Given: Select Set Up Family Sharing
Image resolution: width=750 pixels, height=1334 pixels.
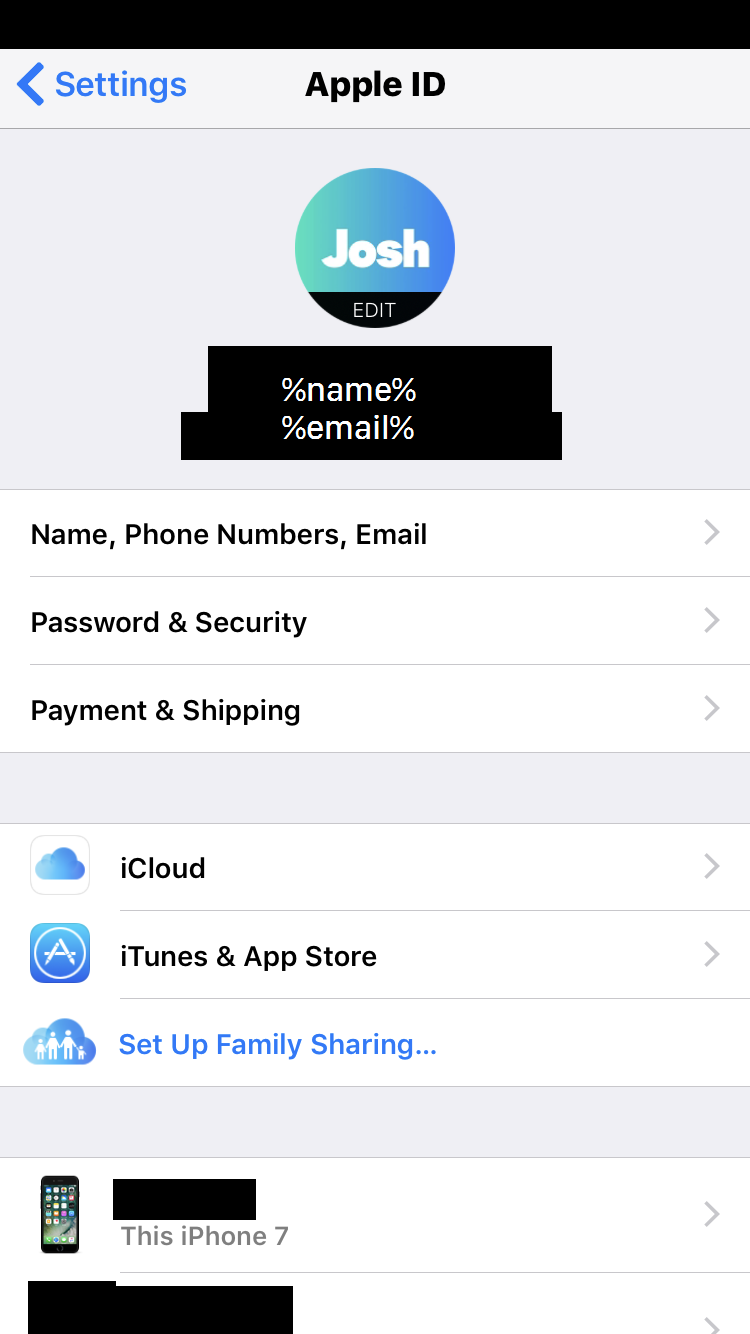Looking at the screenshot, I should 278,1044.
